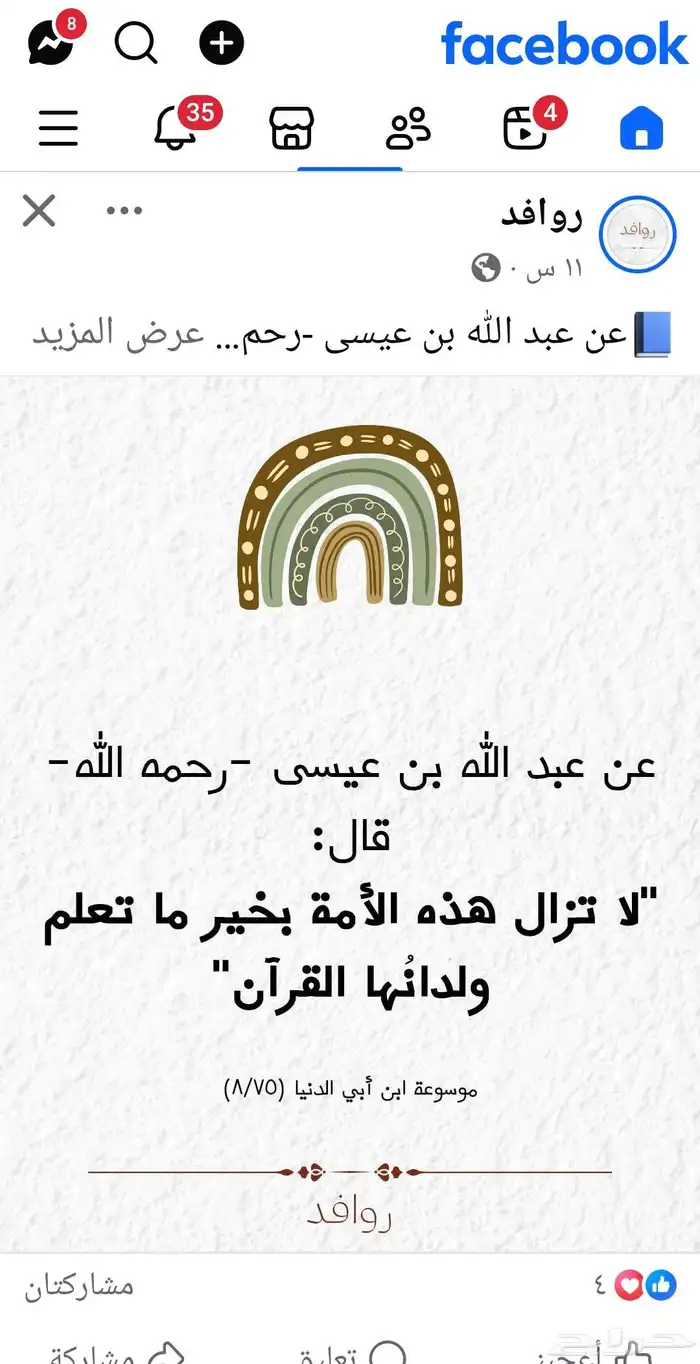Open Messenger chats icon
Viewport: 700px width, 1364px height.
pyautogui.click(x=52, y=42)
